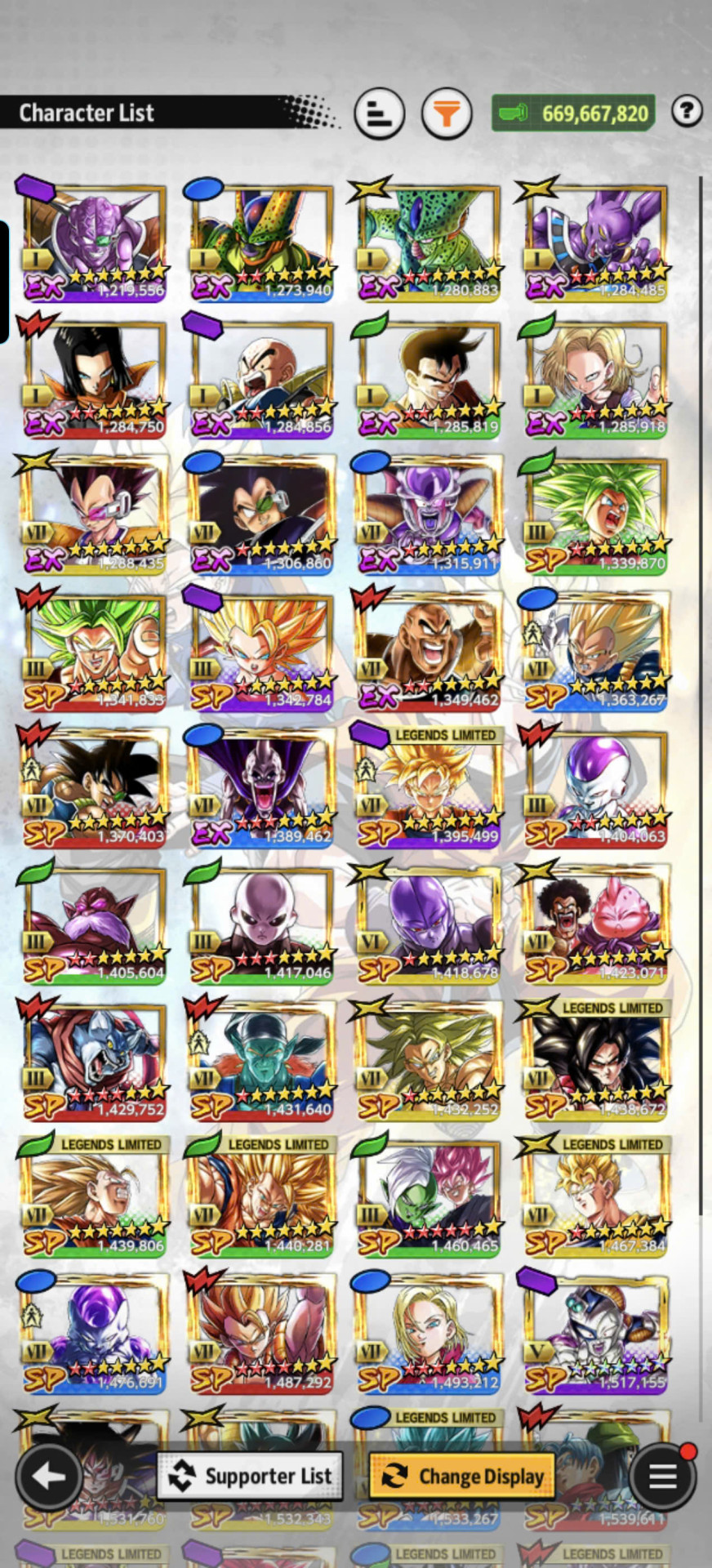The height and width of the screenshot is (1568, 712).
Task: View character with power 1,417,046
Action: (260, 924)
